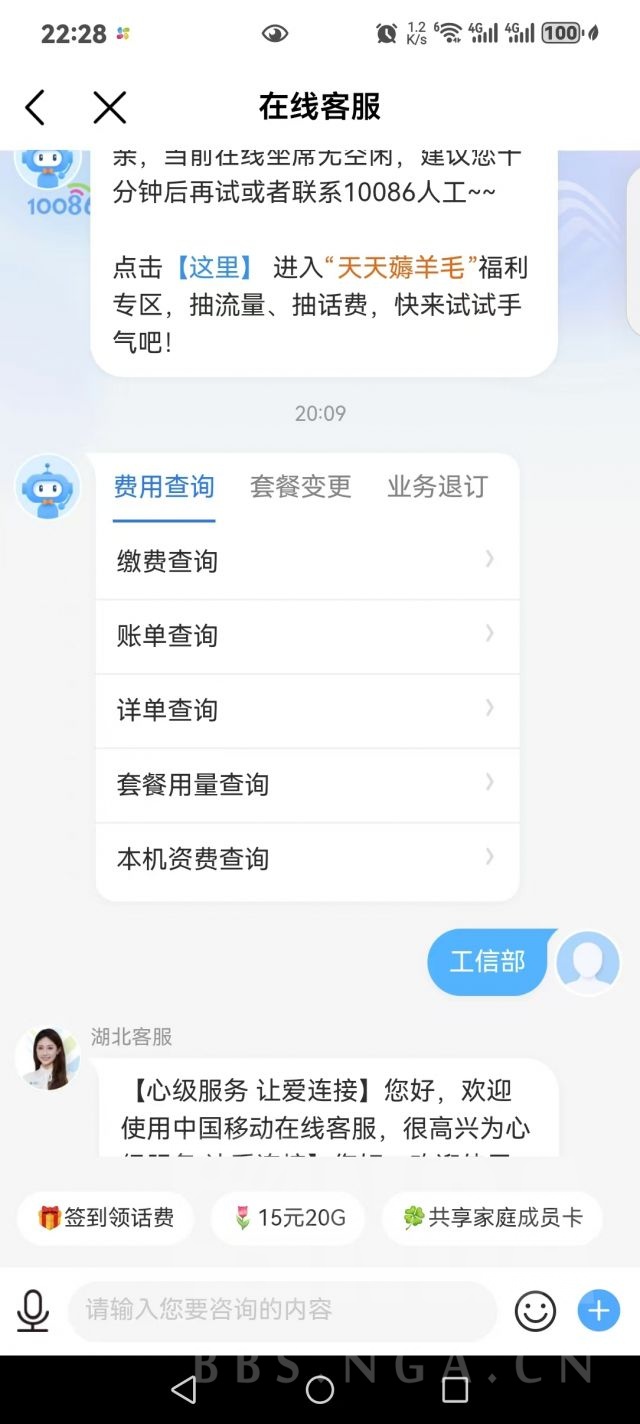640x1424 pixels.
Task: Open 本机资费查询 row
Action: (x=307, y=859)
